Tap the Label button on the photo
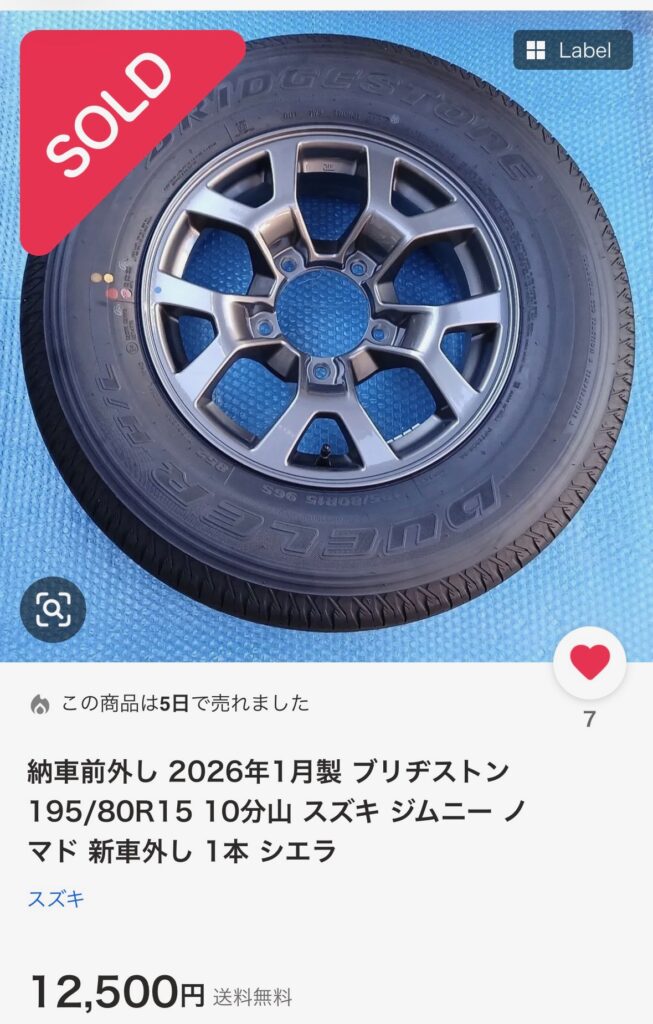653x1024 pixels. tap(573, 50)
